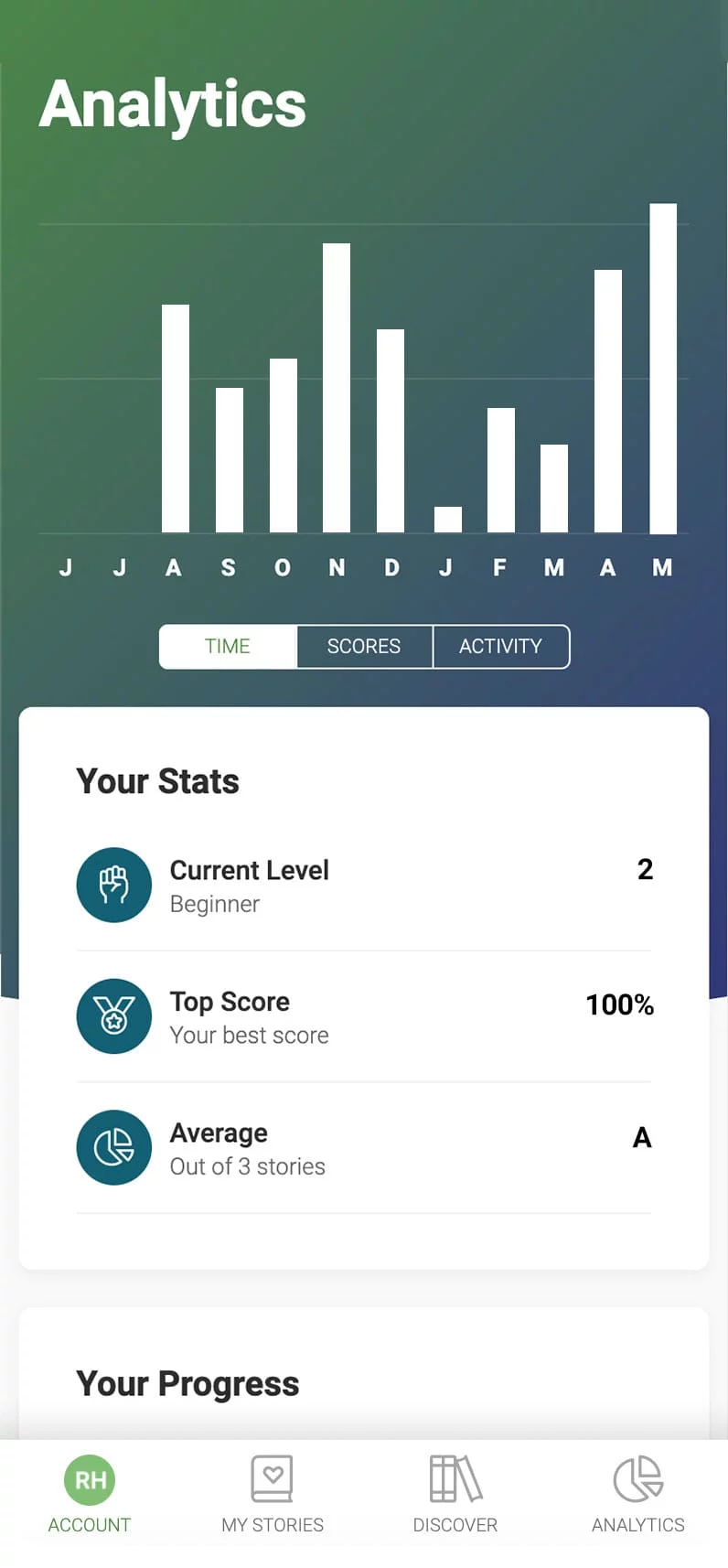728x1568 pixels.
Task: Tap the Current Level fist icon
Action: tap(113, 885)
